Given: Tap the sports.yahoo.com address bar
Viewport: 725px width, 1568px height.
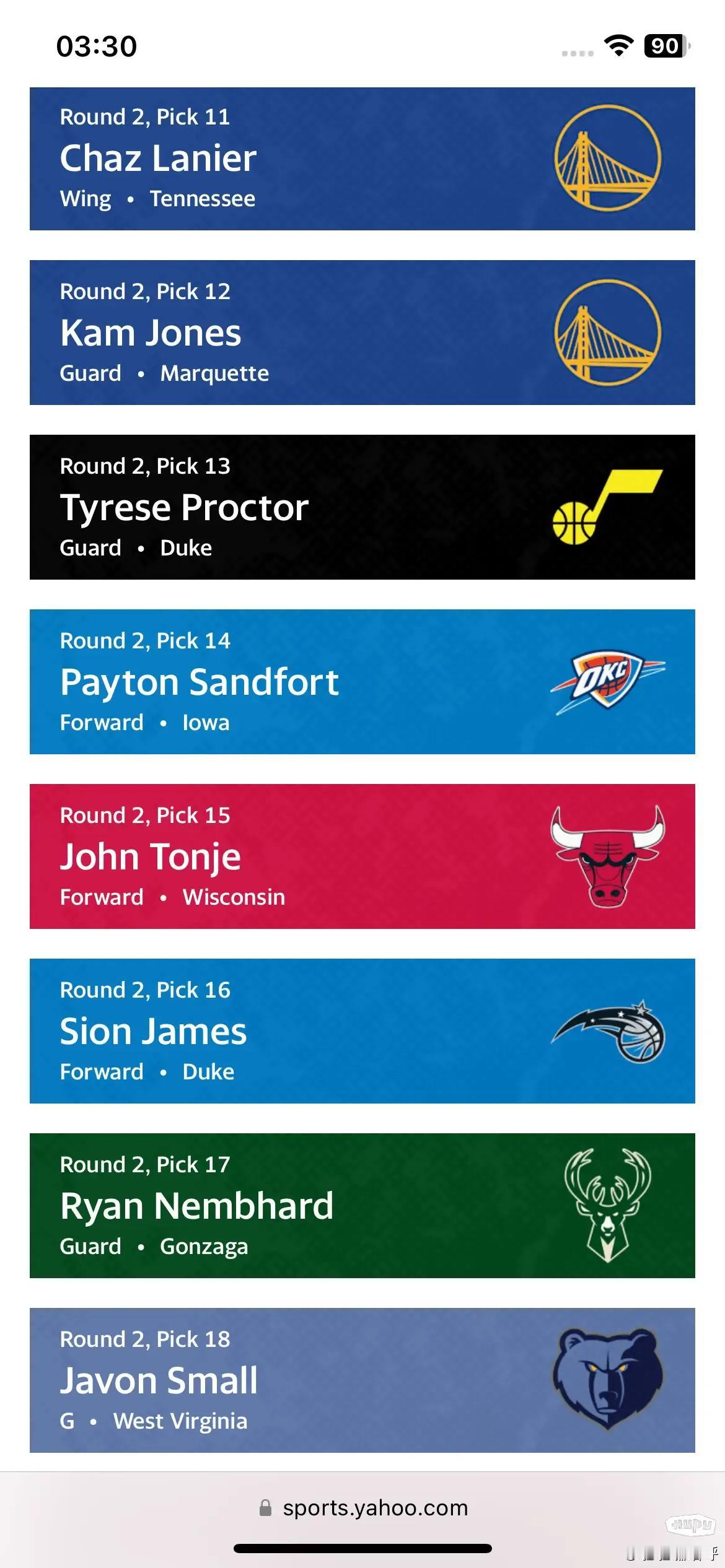Looking at the screenshot, I should click(363, 1507).
